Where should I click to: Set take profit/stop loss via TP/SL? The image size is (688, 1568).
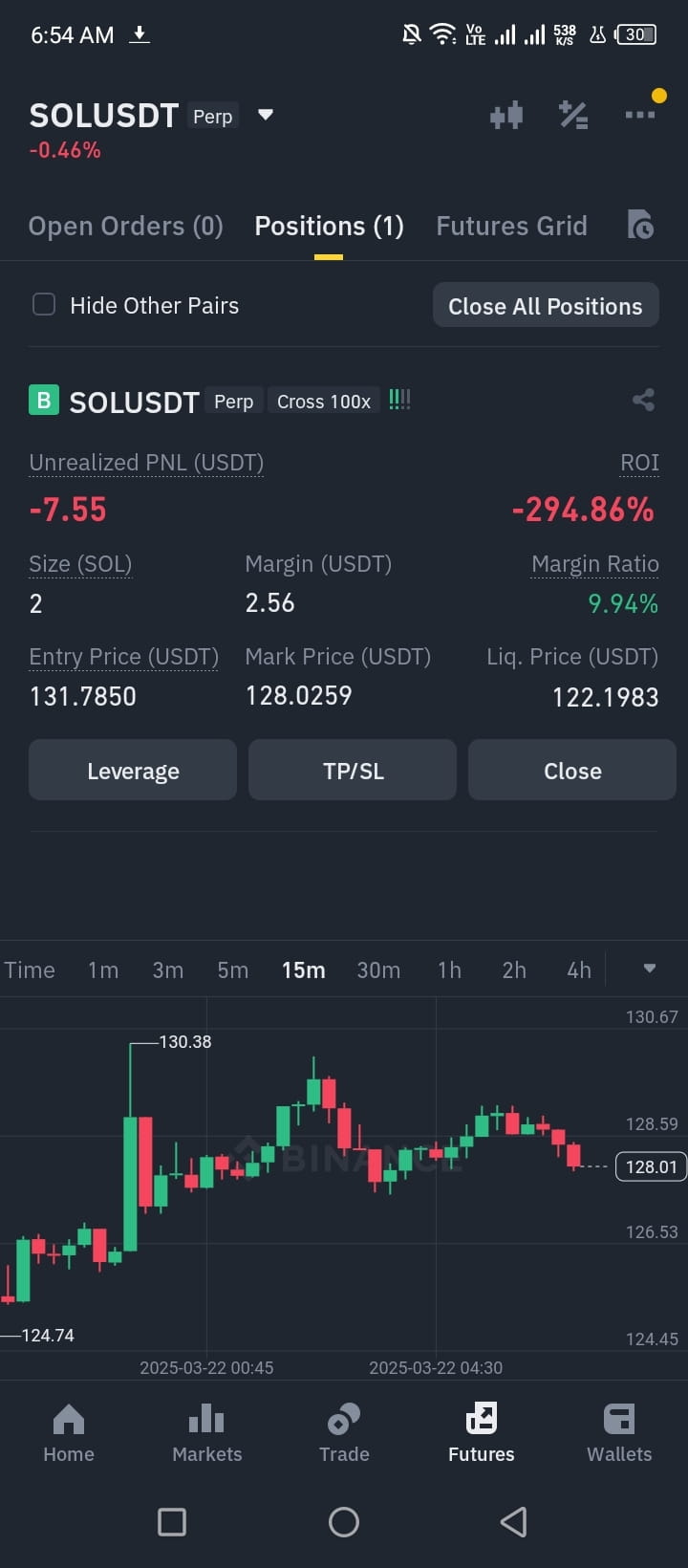[x=353, y=771]
